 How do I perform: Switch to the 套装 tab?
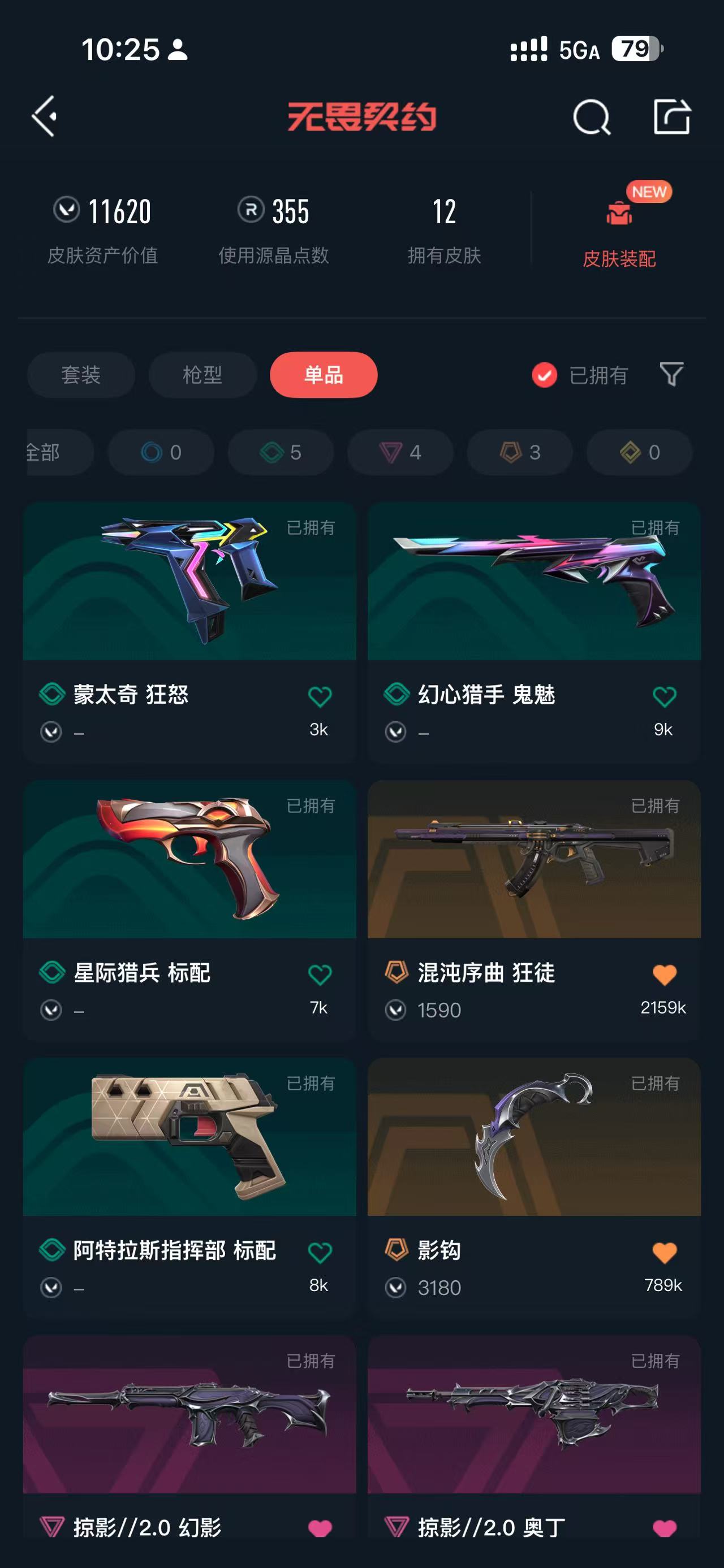coord(81,375)
